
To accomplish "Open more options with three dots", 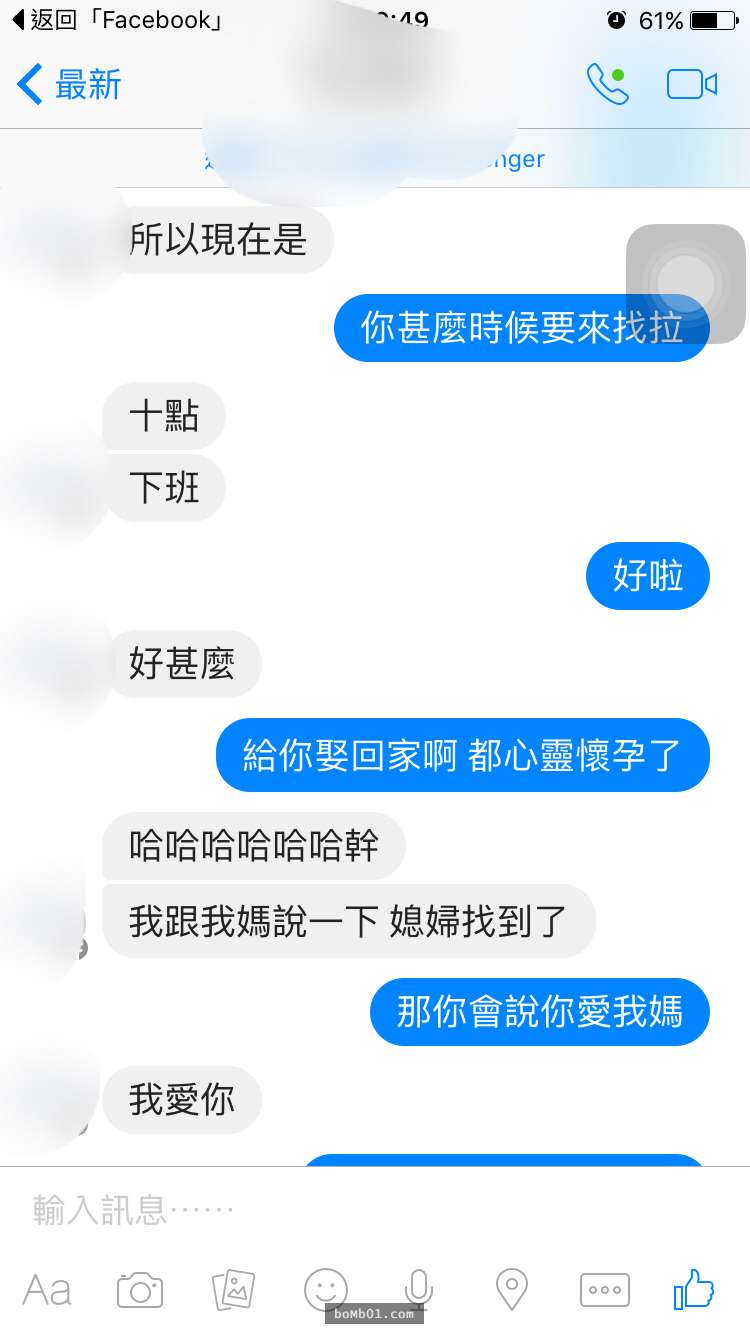I will pyautogui.click(x=605, y=1290).
